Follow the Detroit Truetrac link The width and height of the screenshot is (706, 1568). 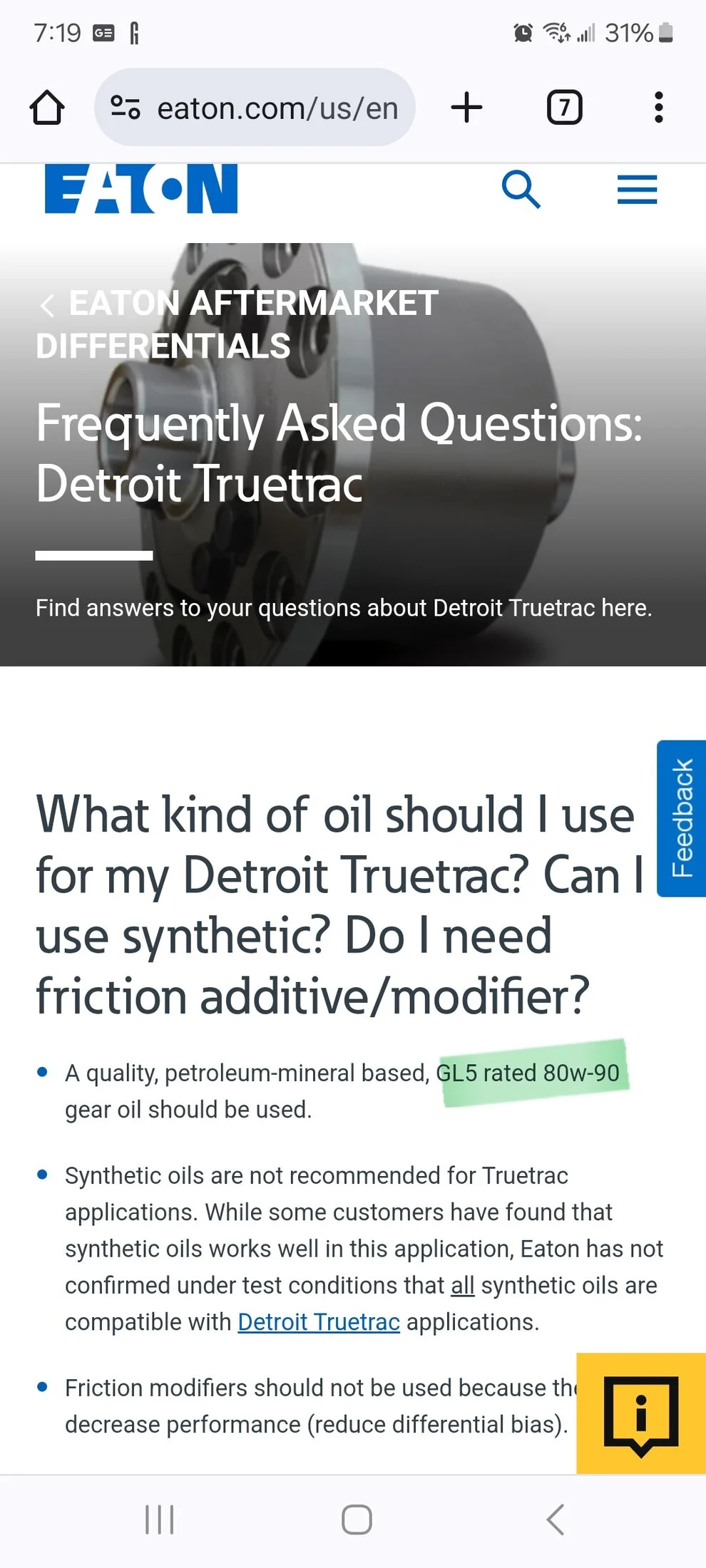(319, 1322)
